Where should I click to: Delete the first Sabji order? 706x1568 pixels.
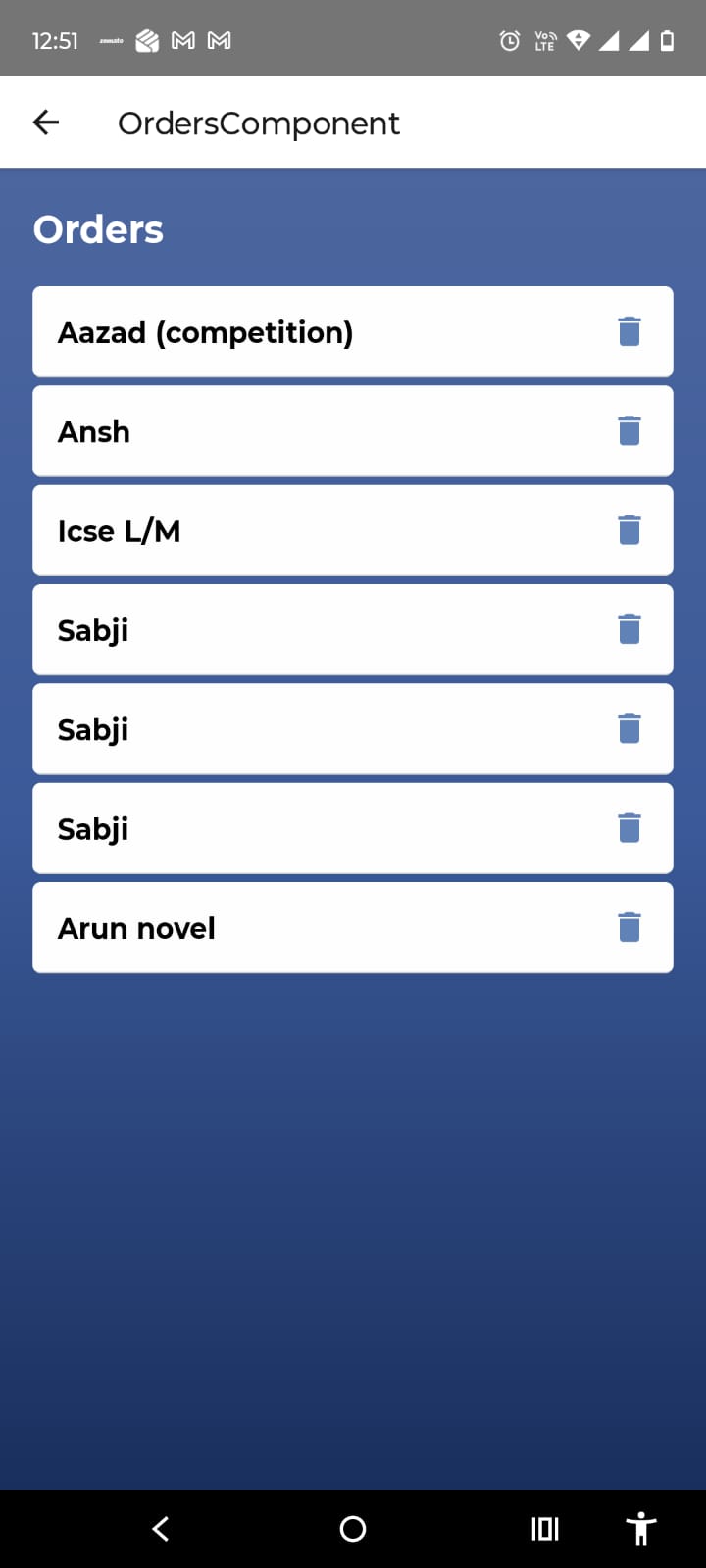pos(629,629)
